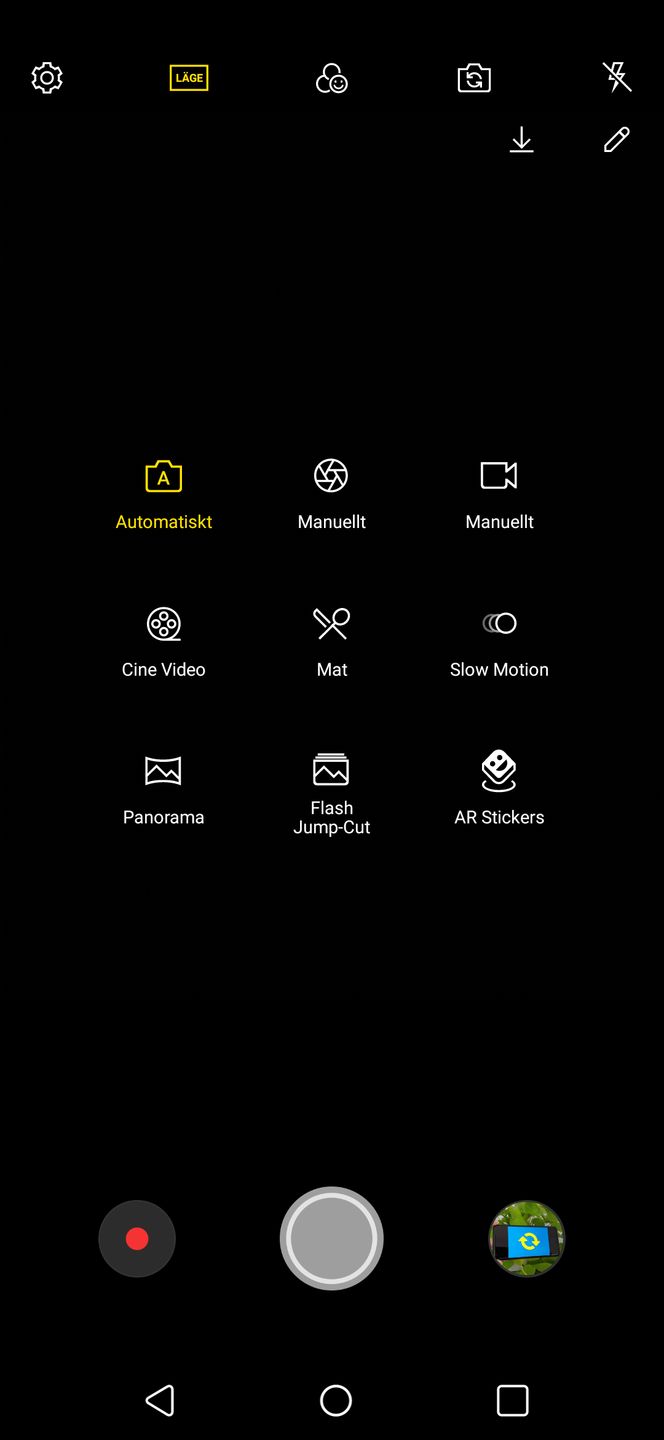Choose Manuellt video mode with camcorder icon

(x=499, y=495)
